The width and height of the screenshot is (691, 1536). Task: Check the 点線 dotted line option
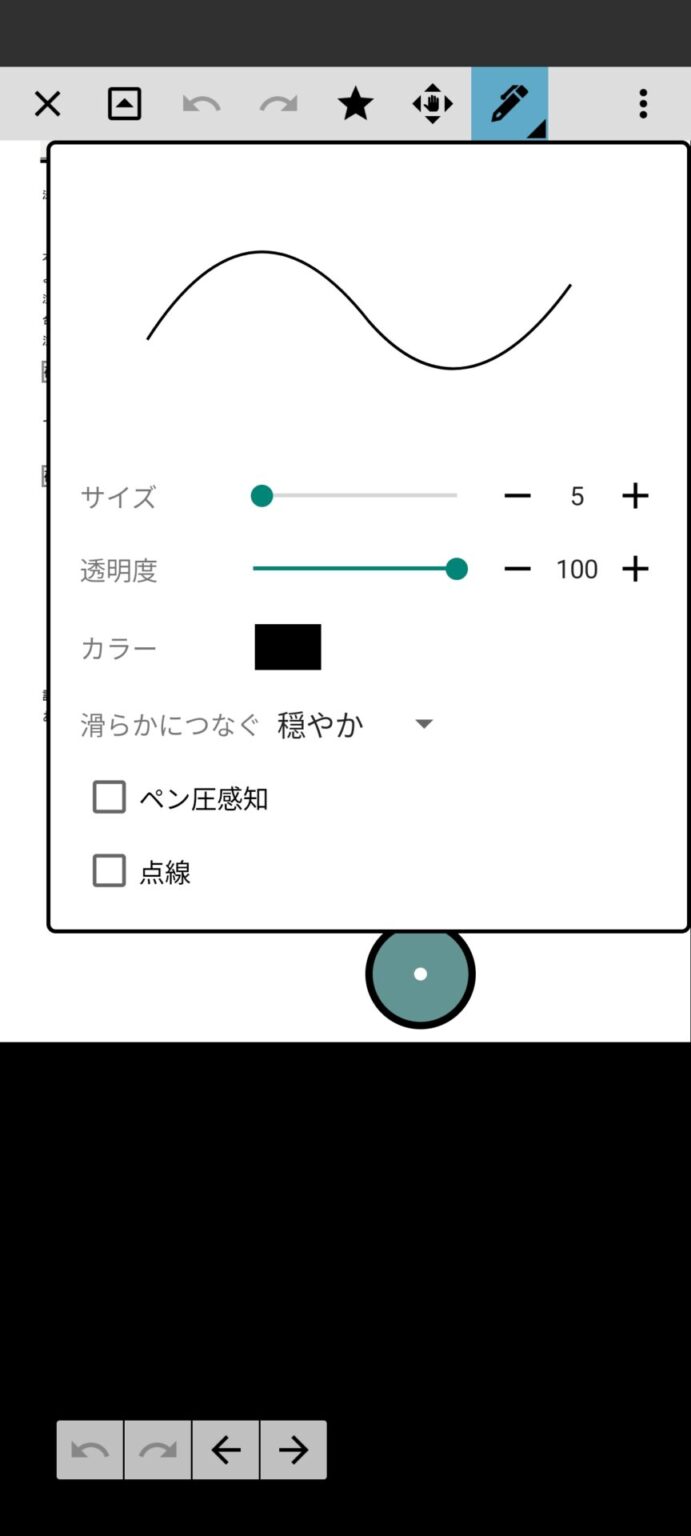(109, 871)
